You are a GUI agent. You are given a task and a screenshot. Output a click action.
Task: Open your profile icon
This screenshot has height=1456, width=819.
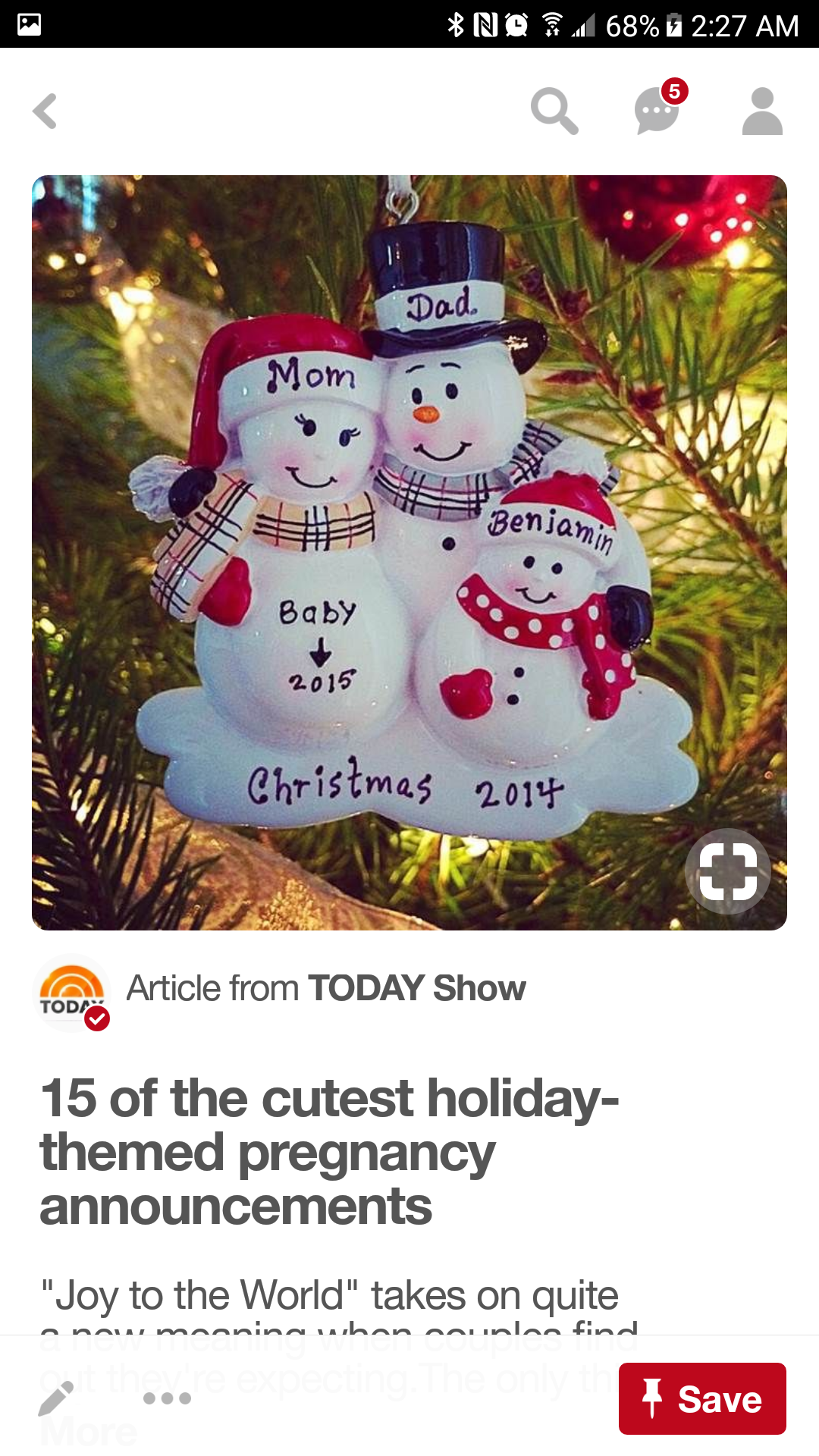(x=762, y=111)
